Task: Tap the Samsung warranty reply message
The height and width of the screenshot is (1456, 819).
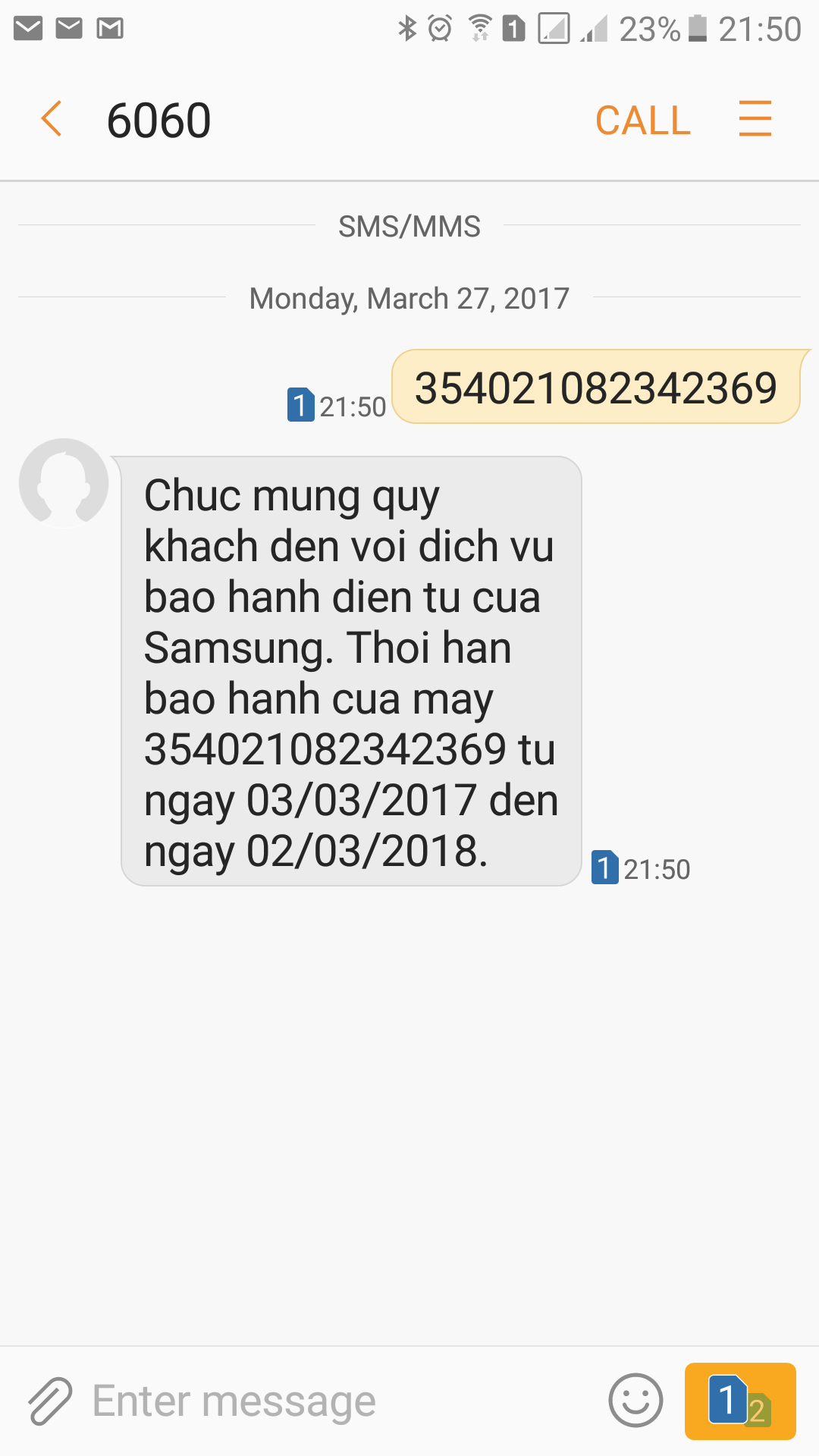Action: [350, 671]
